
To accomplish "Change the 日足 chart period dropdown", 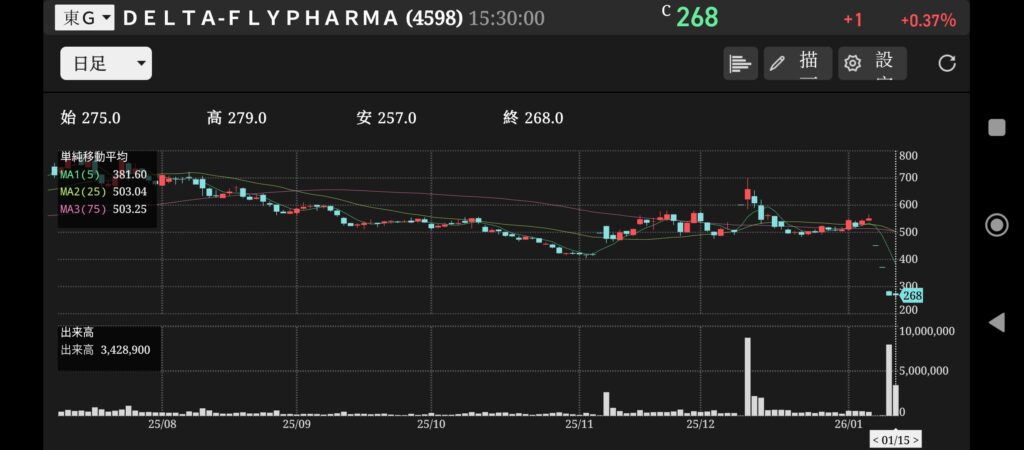I will pyautogui.click(x=105, y=64).
